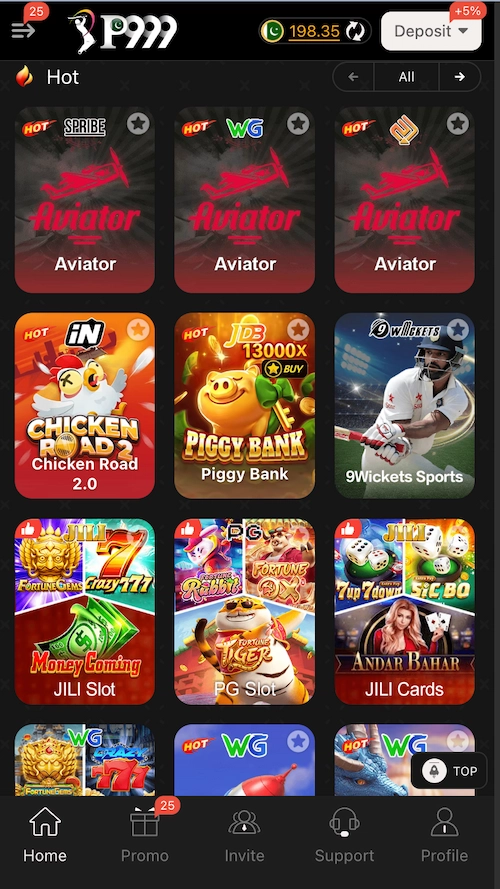
Task: Refresh the wallet balance
Action: (355, 31)
